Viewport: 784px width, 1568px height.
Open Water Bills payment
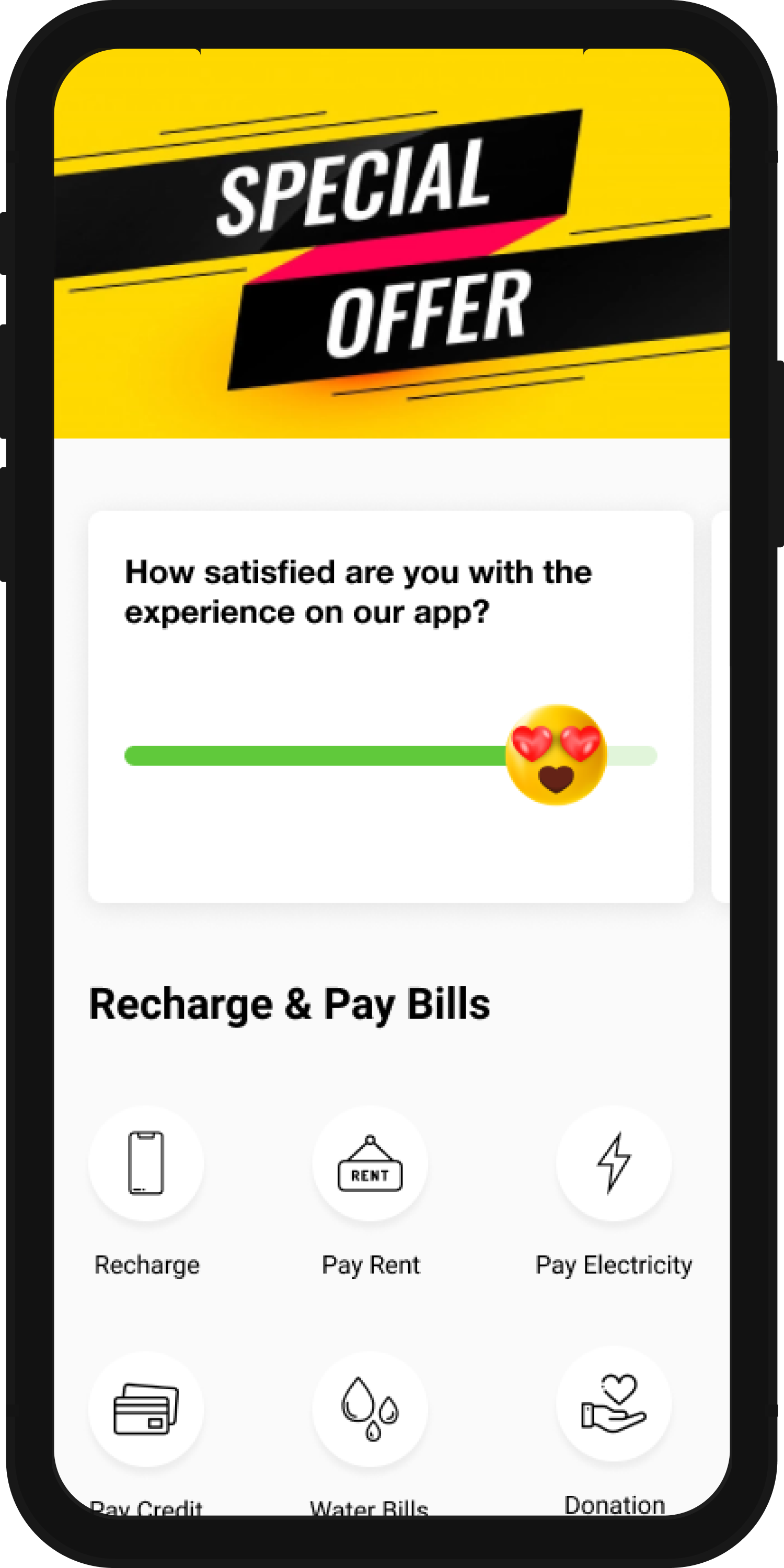370,1409
